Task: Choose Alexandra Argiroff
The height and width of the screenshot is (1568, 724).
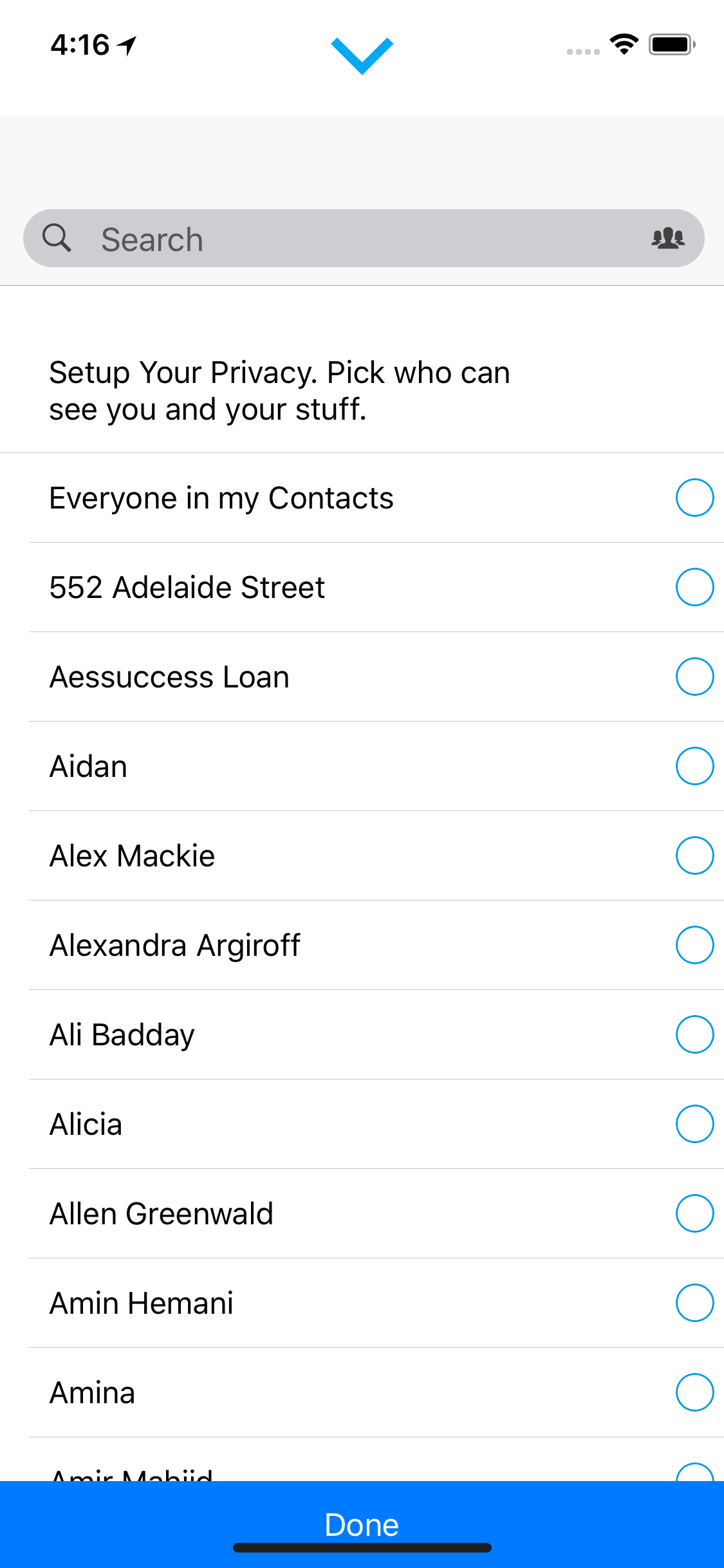Action: coord(362,945)
